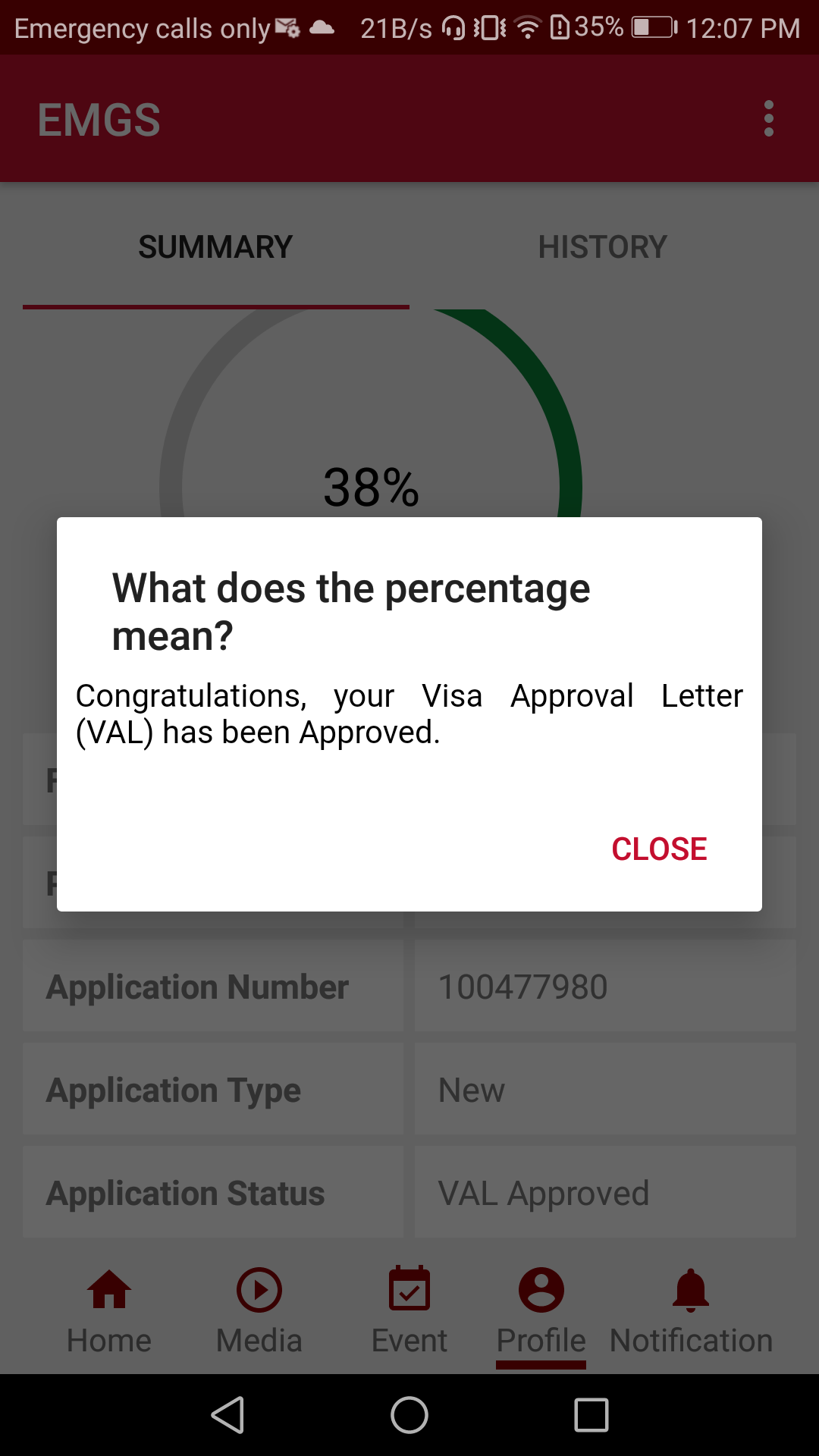
Task: Dismiss the dialog with CLOSE
Action: 659,849
